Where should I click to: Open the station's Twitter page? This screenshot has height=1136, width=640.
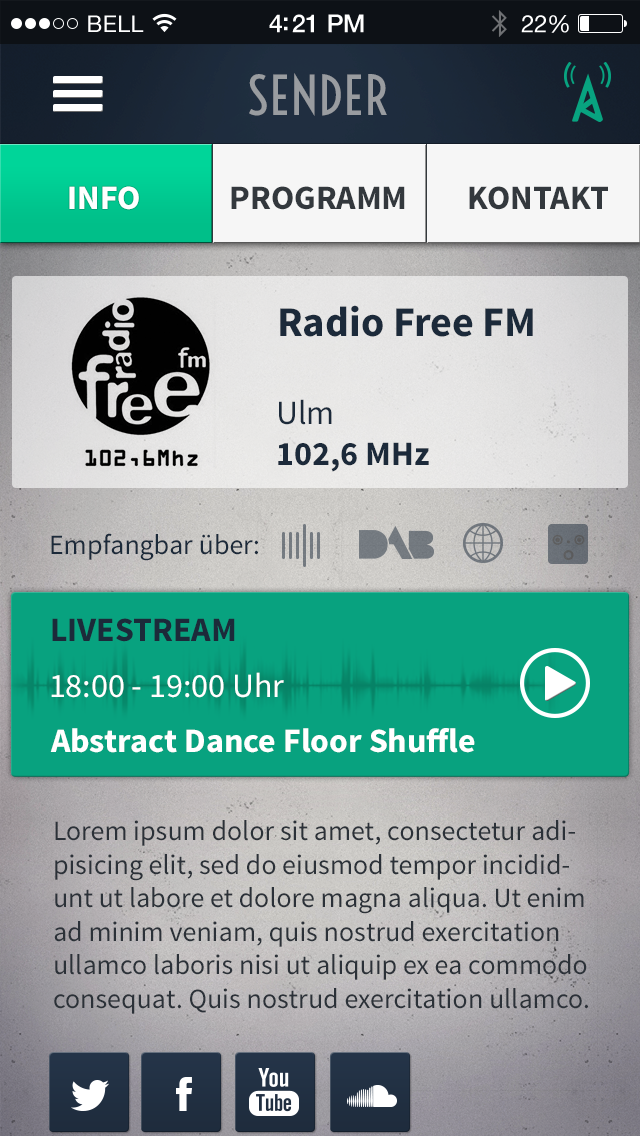click(90, 1093)
